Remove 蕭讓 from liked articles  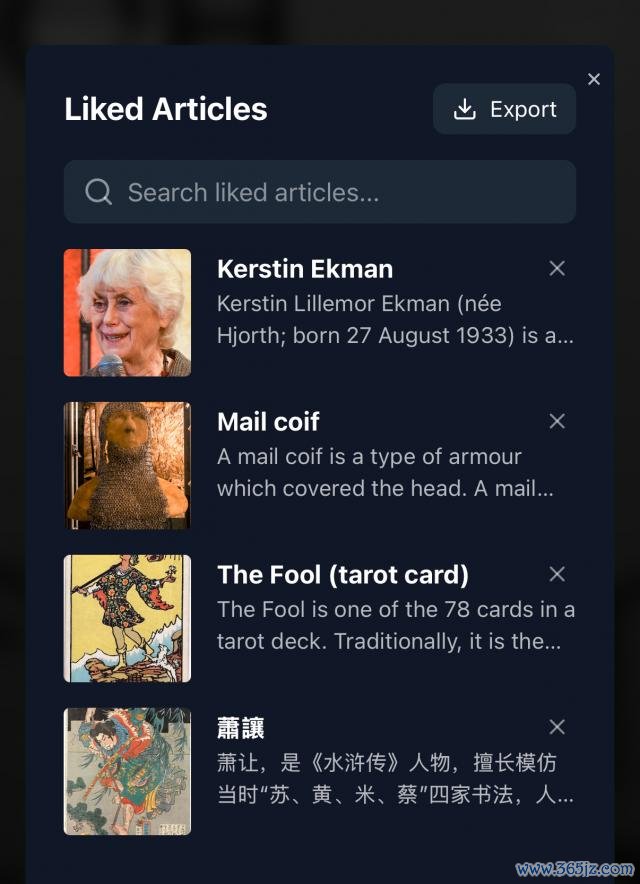[557, 727]
